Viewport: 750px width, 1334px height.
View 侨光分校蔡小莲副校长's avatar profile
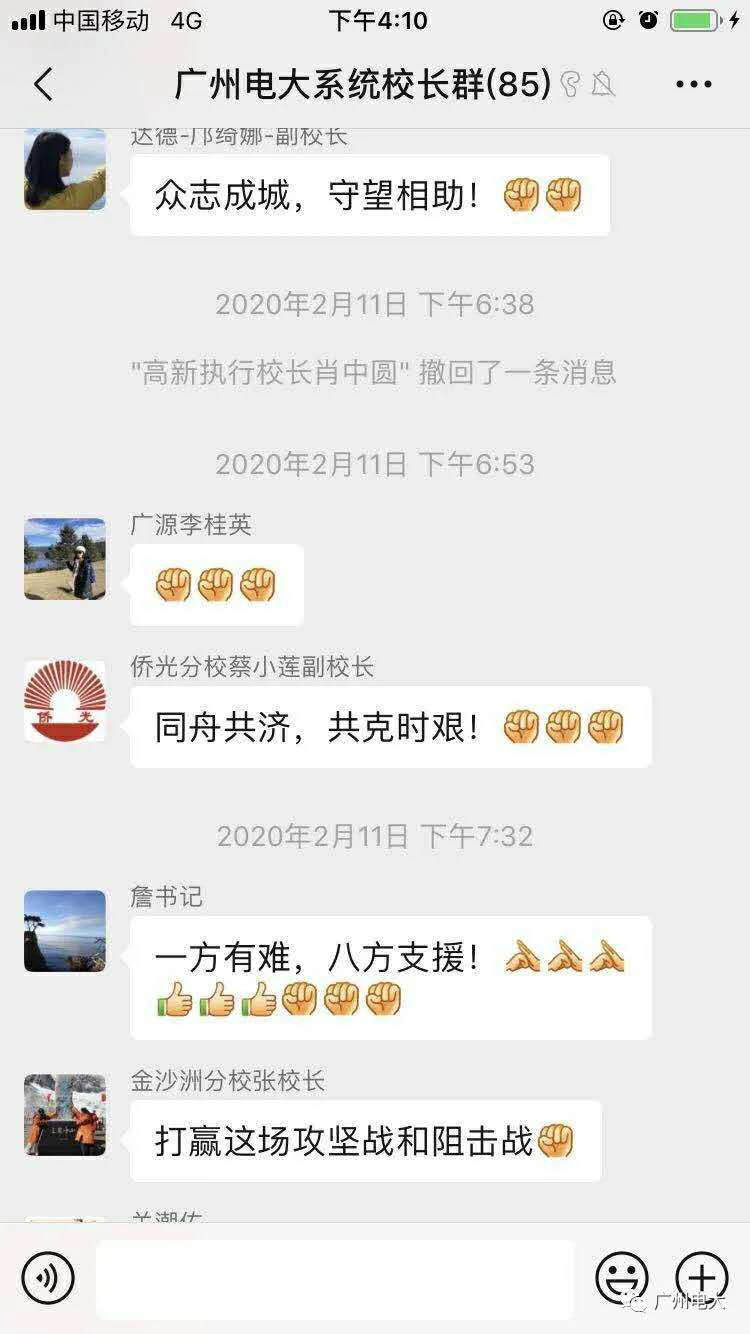(65, 701)
